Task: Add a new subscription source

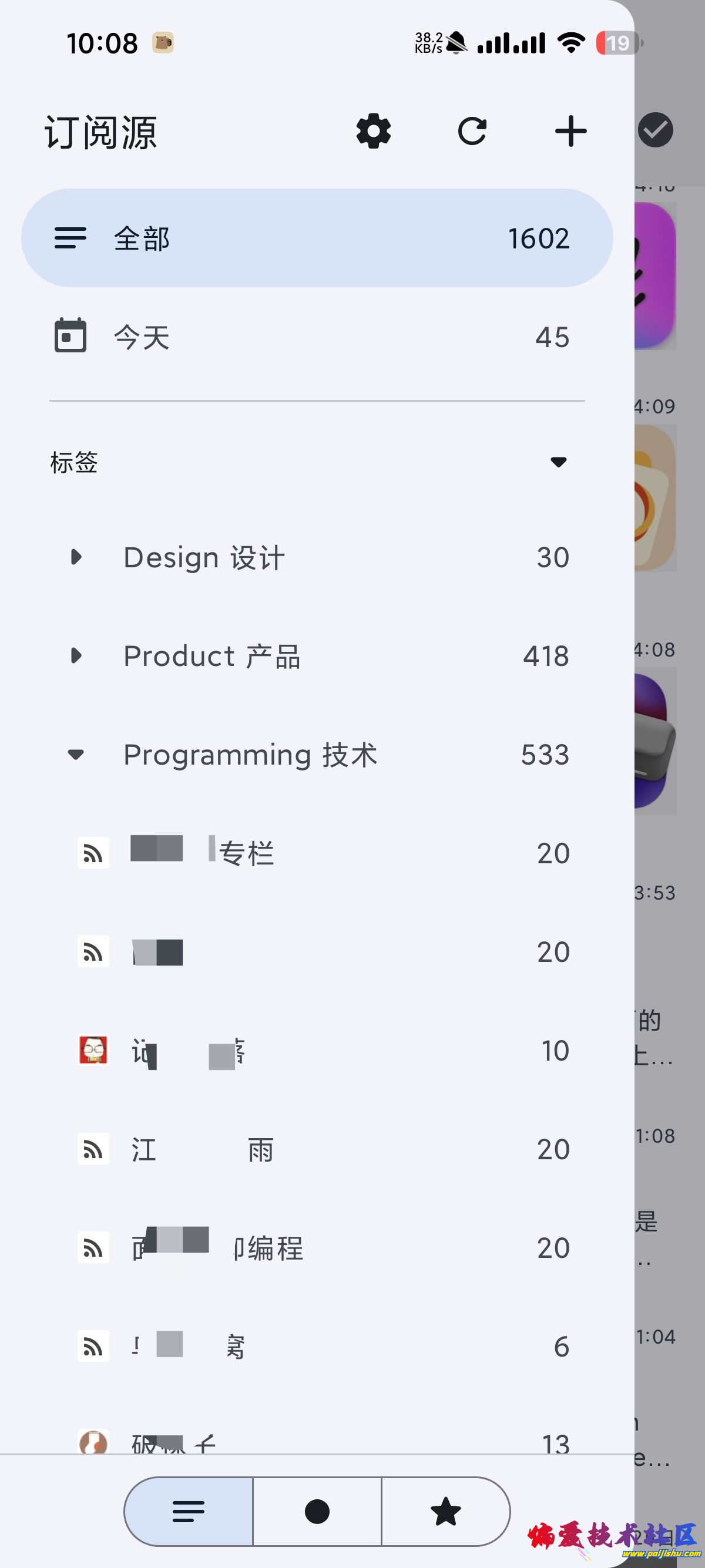Action: (570, 131)
